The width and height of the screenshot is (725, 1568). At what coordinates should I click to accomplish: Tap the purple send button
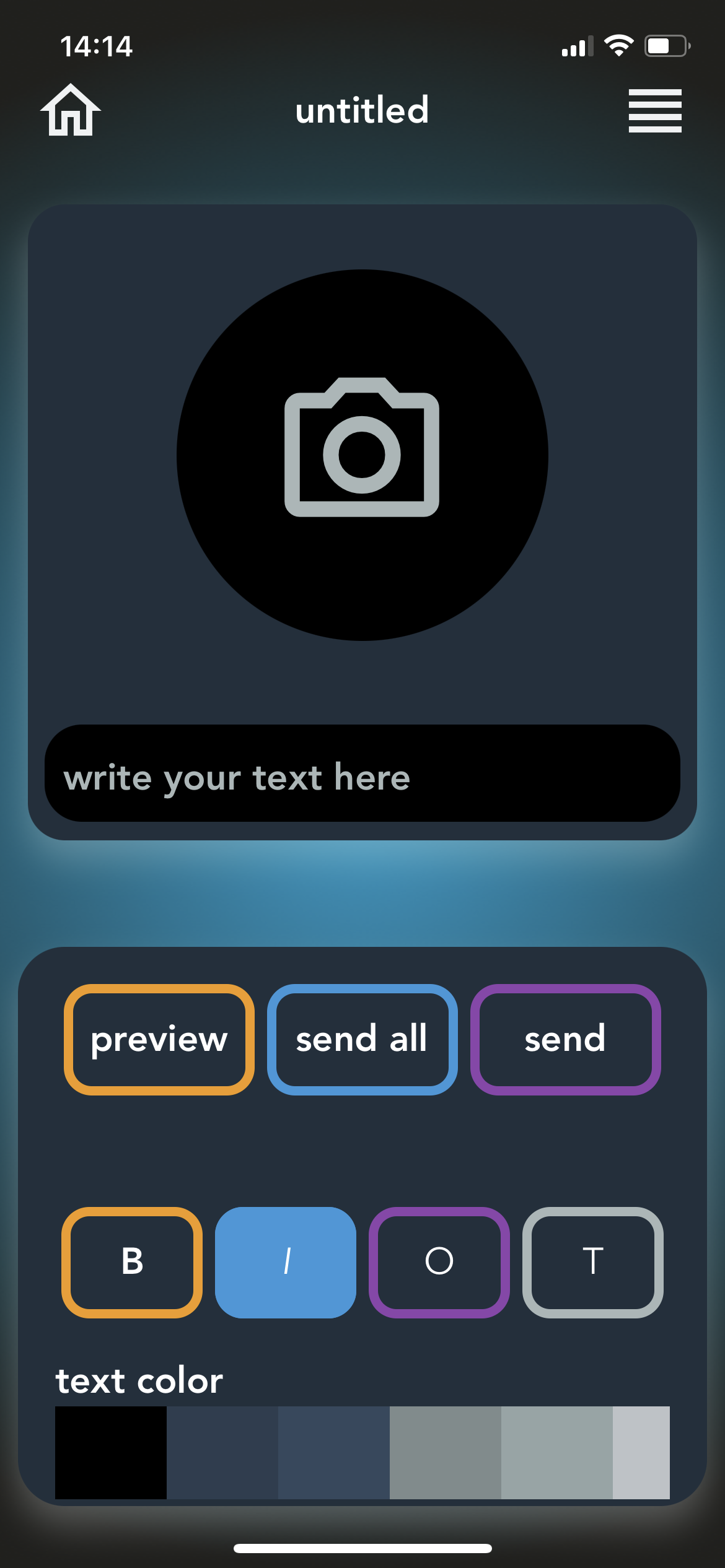pyautogui.click(x=565, y=1039)
